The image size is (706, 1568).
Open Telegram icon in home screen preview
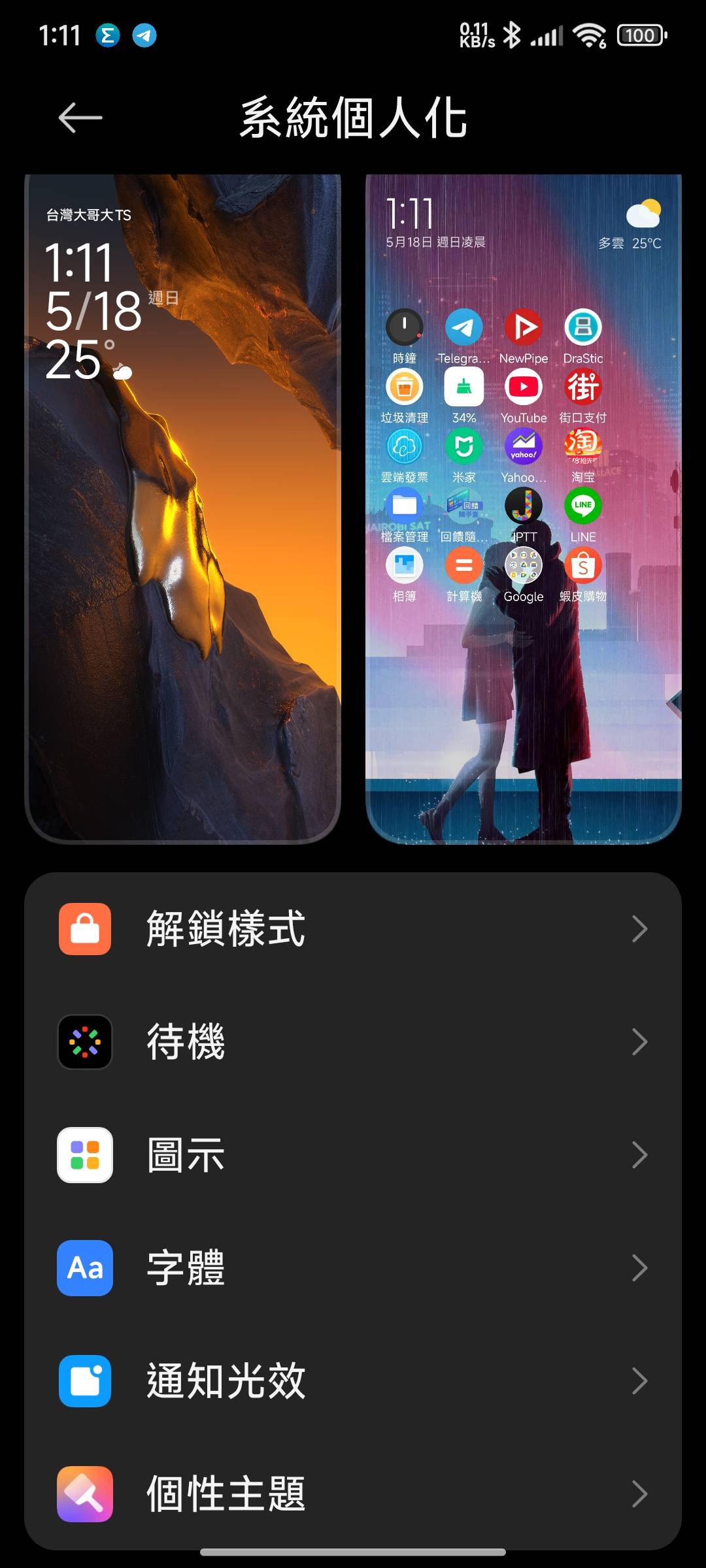coord(463,327)
